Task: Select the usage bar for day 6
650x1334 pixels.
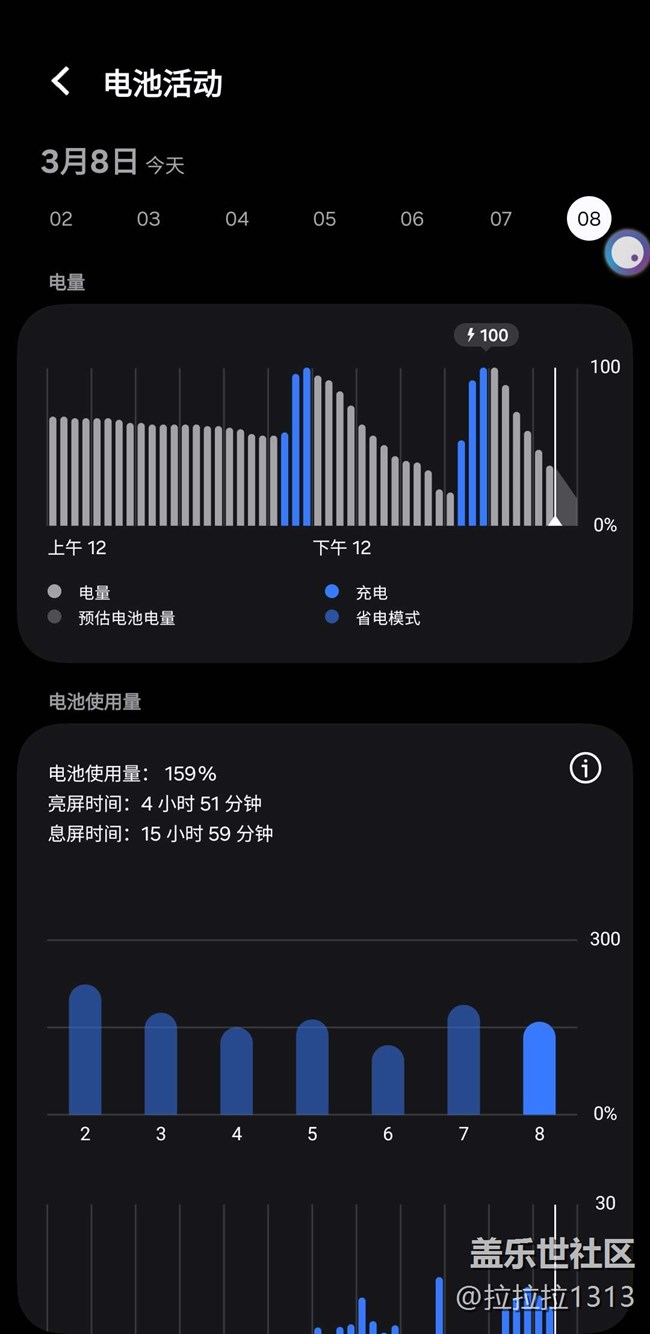Action: 388,1082
